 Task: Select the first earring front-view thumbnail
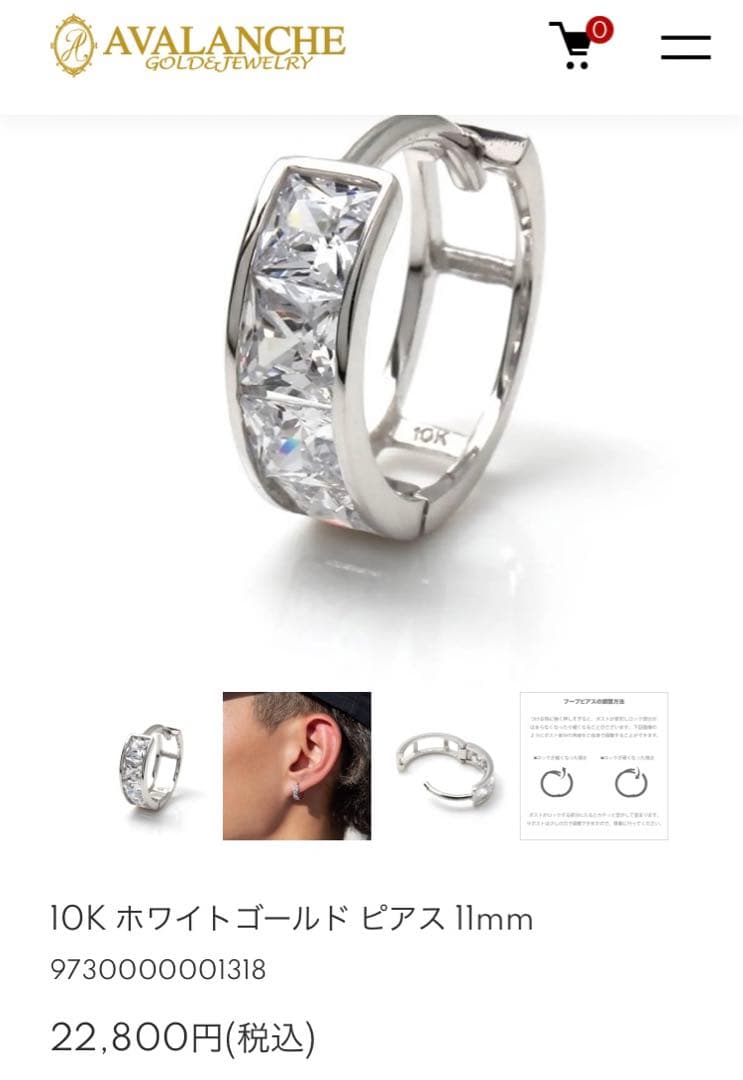point(148,766)
